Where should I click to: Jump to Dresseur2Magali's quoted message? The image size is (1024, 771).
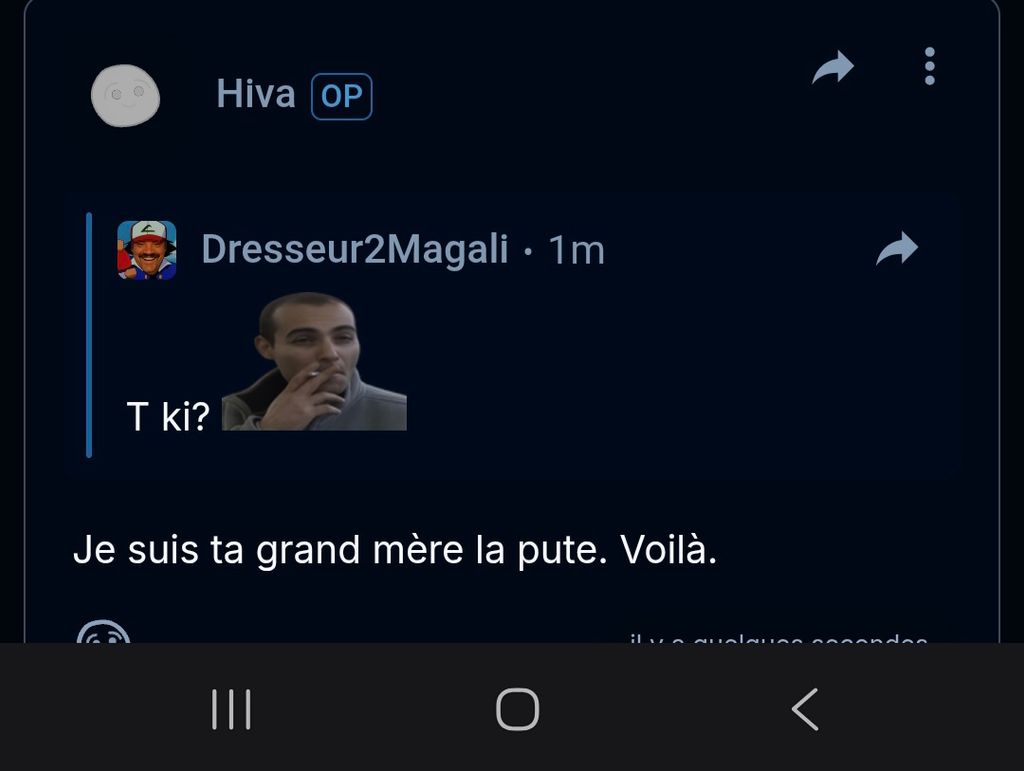pos(896,249)
